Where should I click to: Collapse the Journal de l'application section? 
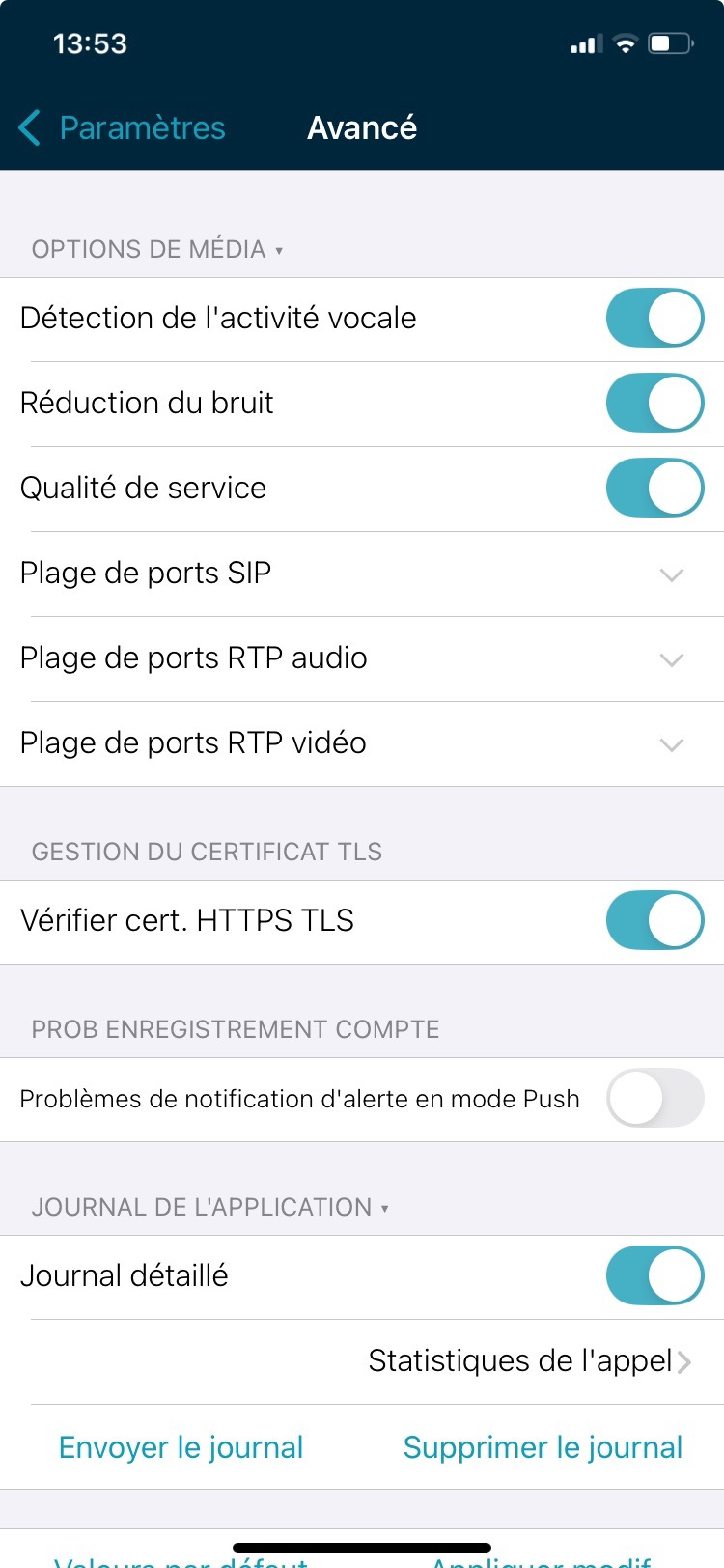(209, 1207)
